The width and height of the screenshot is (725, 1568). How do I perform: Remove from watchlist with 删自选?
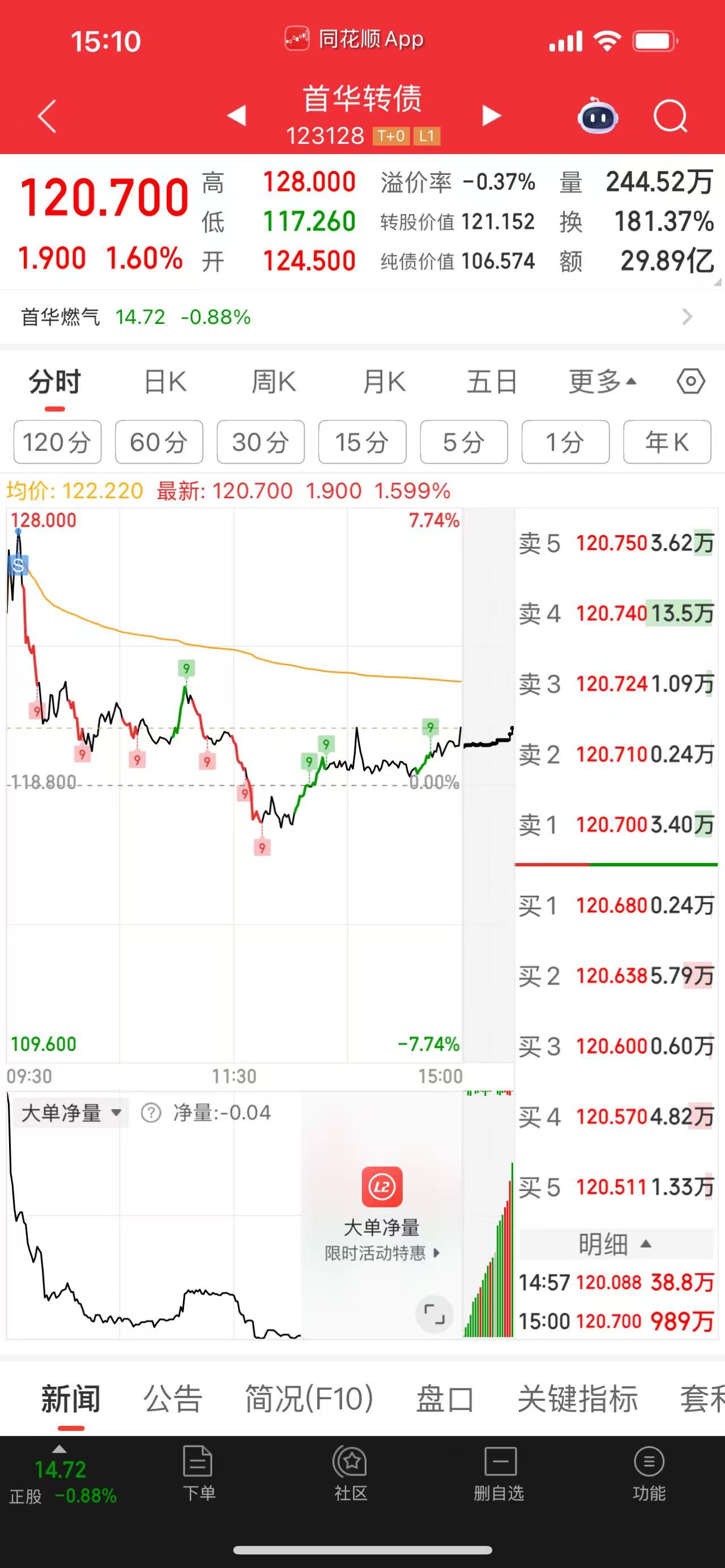pyautogui.click(x=499, y=1474)
